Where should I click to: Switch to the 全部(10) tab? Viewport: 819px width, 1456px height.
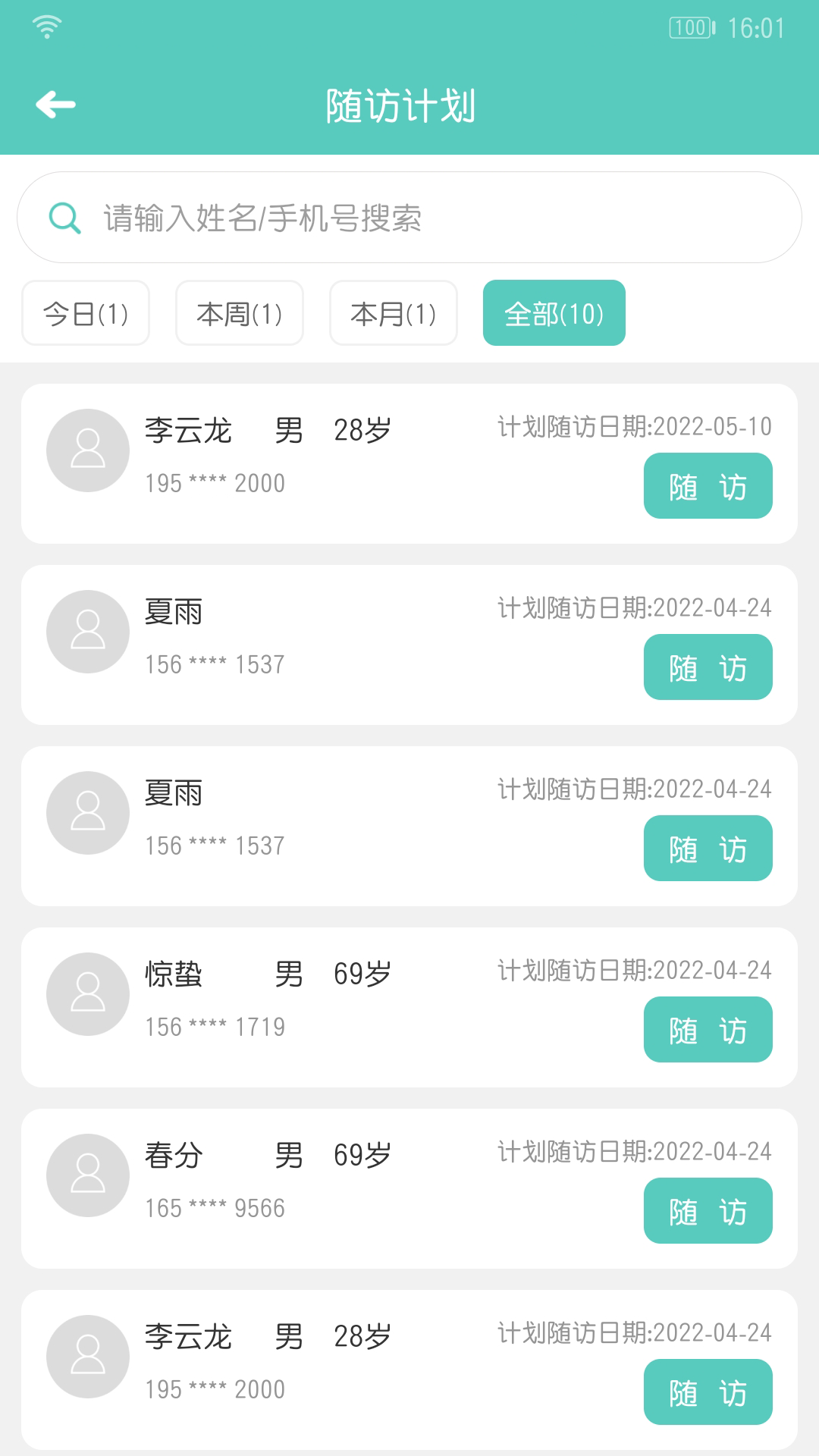click(554, 313)
